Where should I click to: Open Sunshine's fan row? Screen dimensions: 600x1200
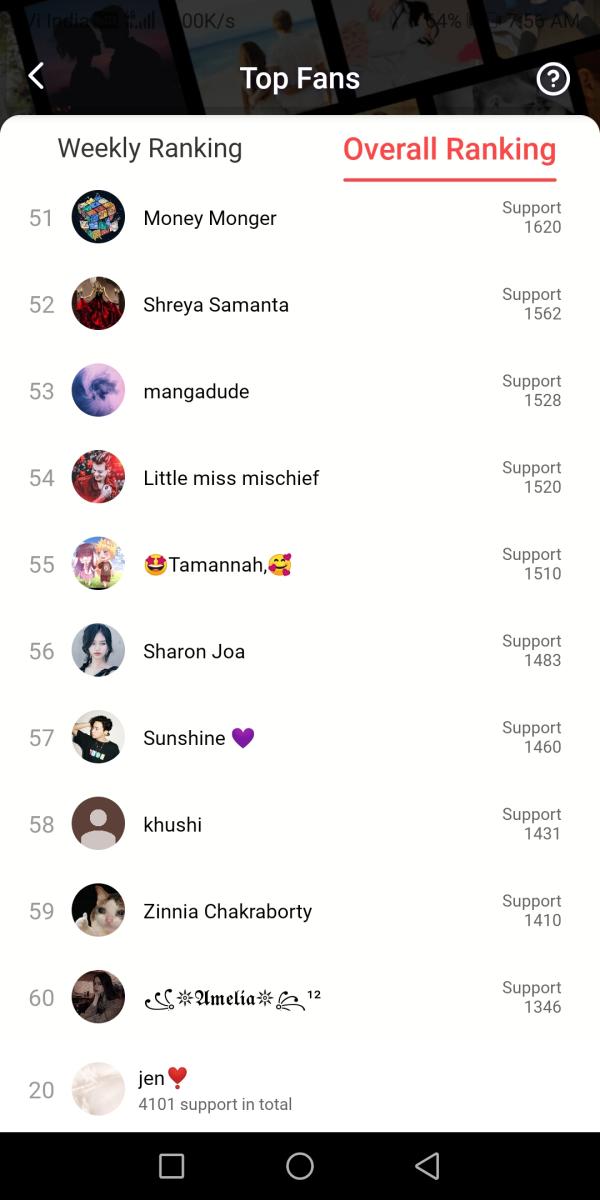[198, 738]
